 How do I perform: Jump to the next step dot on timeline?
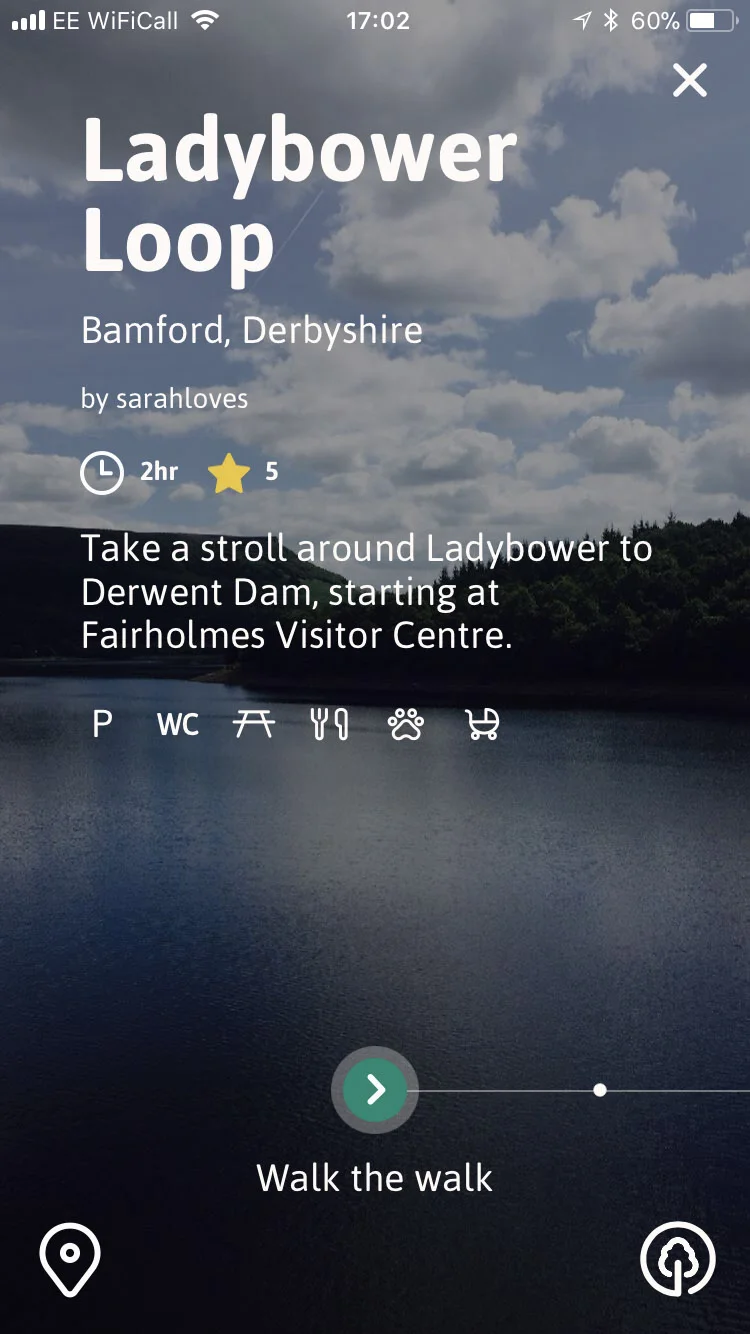pos(600,1090)
